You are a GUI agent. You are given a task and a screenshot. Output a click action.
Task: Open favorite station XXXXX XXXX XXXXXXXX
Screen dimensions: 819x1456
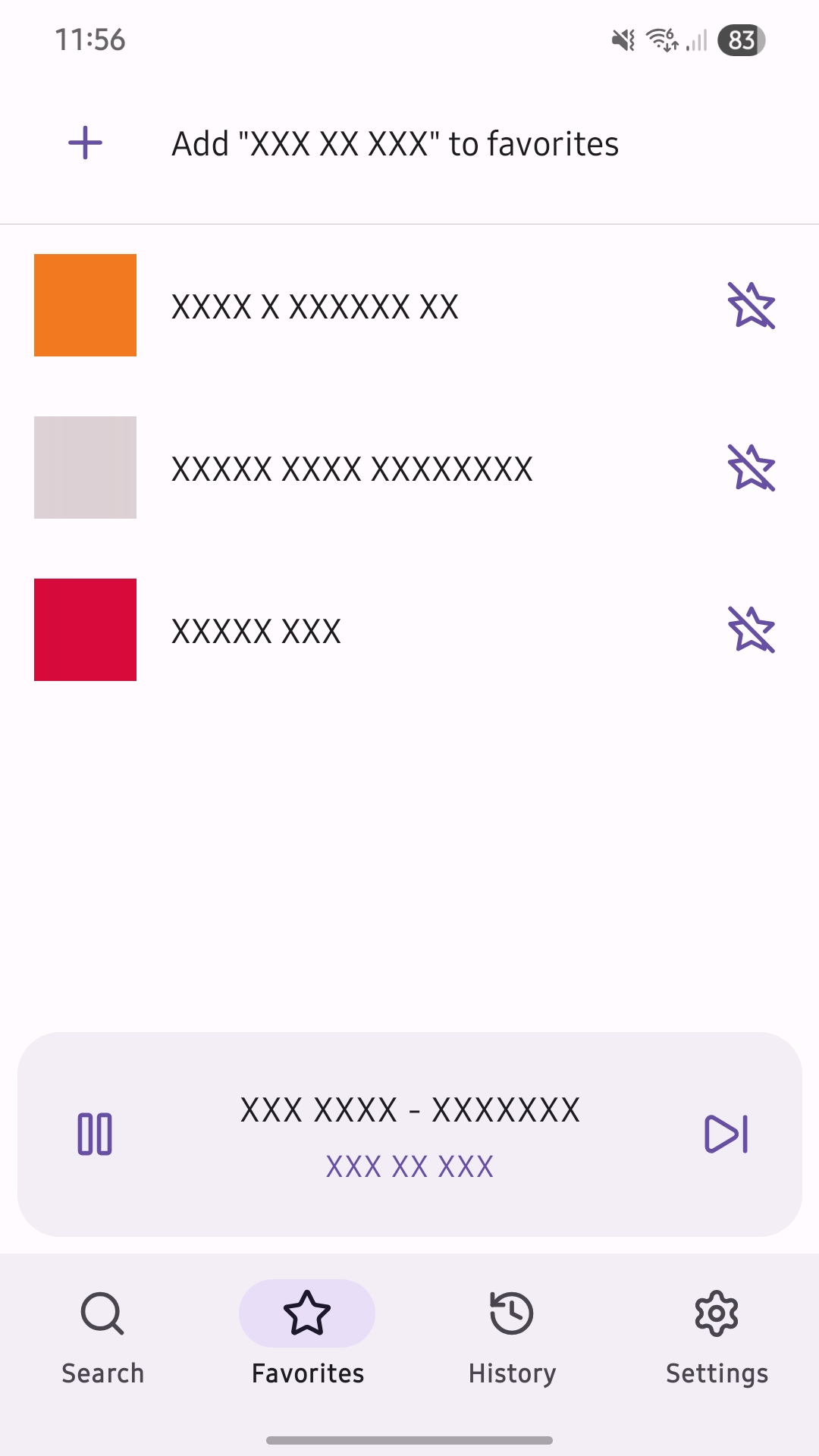point(352,469)
